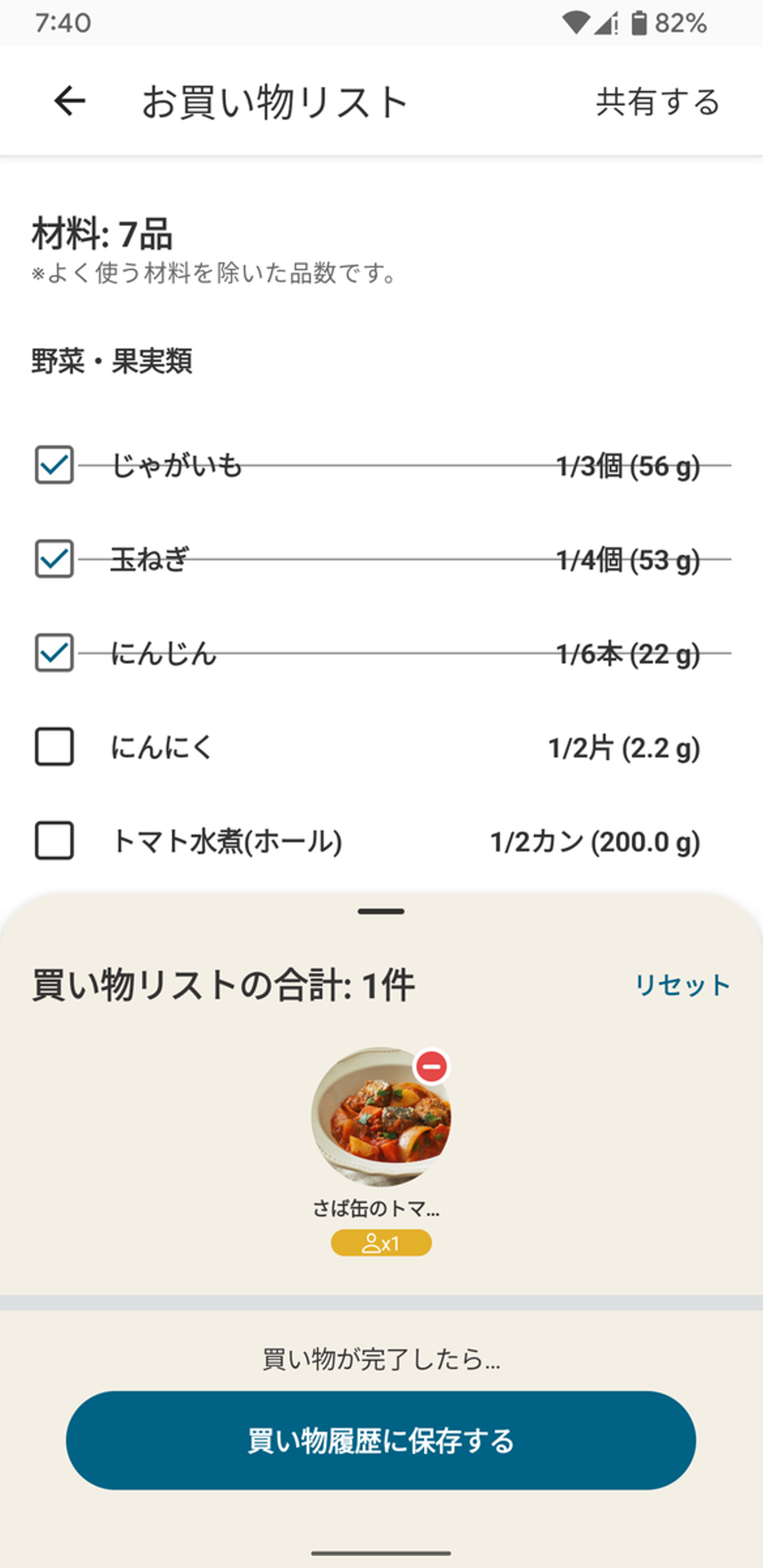
Task: Go back using the arrow icon
Action: pos(69,101)
